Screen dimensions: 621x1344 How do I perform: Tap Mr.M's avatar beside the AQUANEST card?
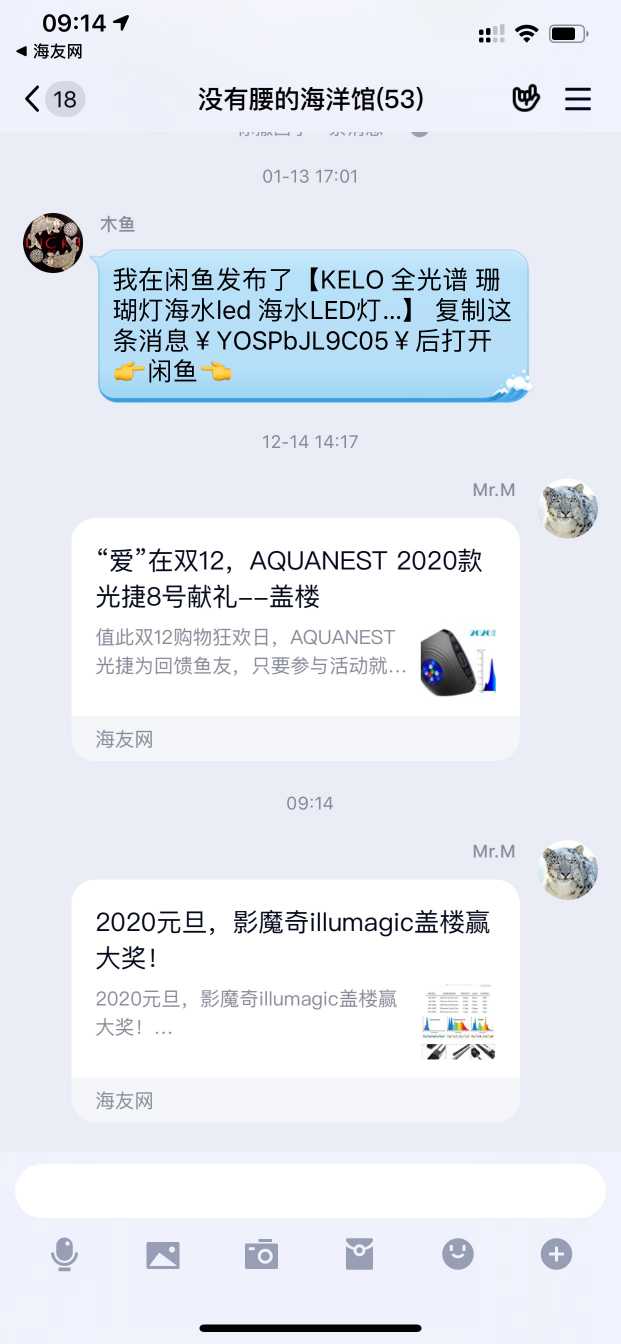(568, 508)
